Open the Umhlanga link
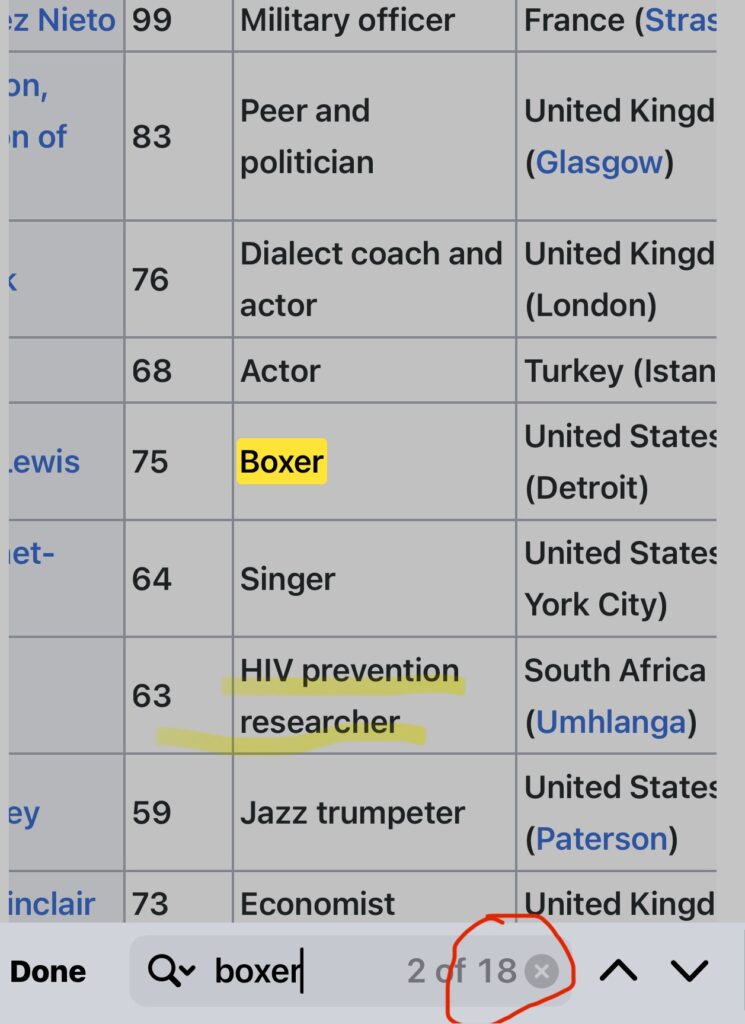Screen dimensions: 745x1024 point(611,722)
